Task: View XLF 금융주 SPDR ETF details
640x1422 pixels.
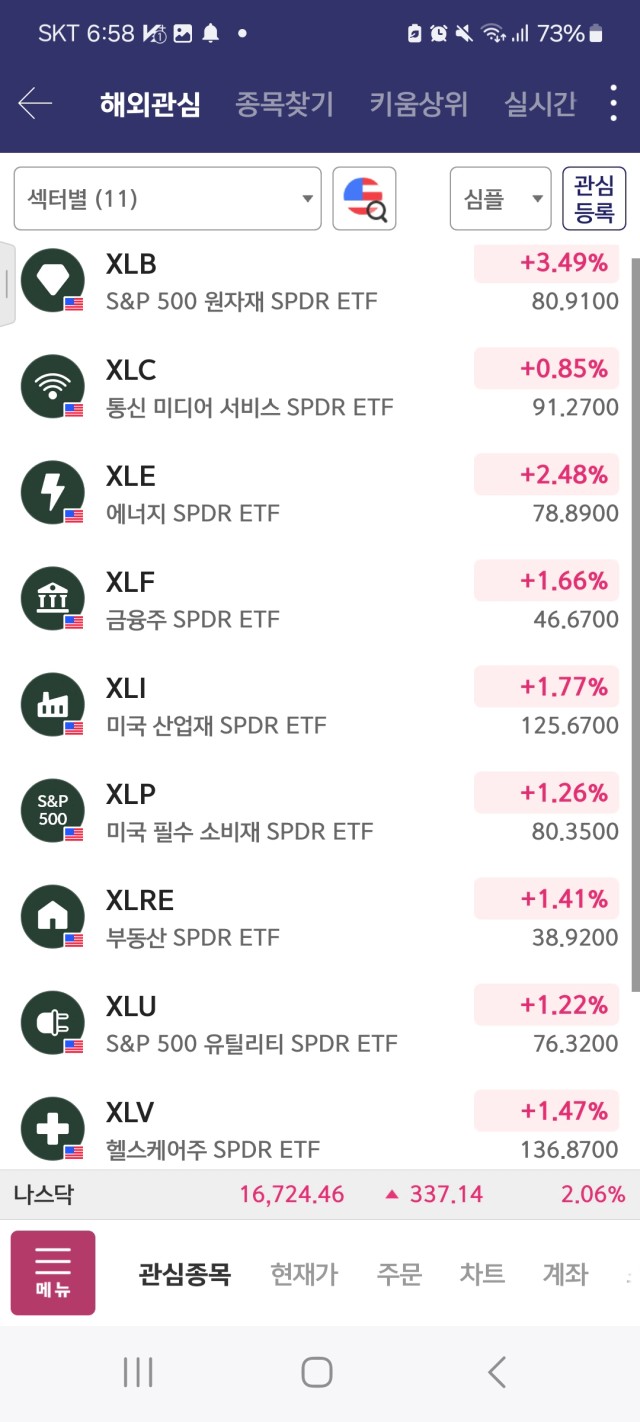Action: point(318,600)
